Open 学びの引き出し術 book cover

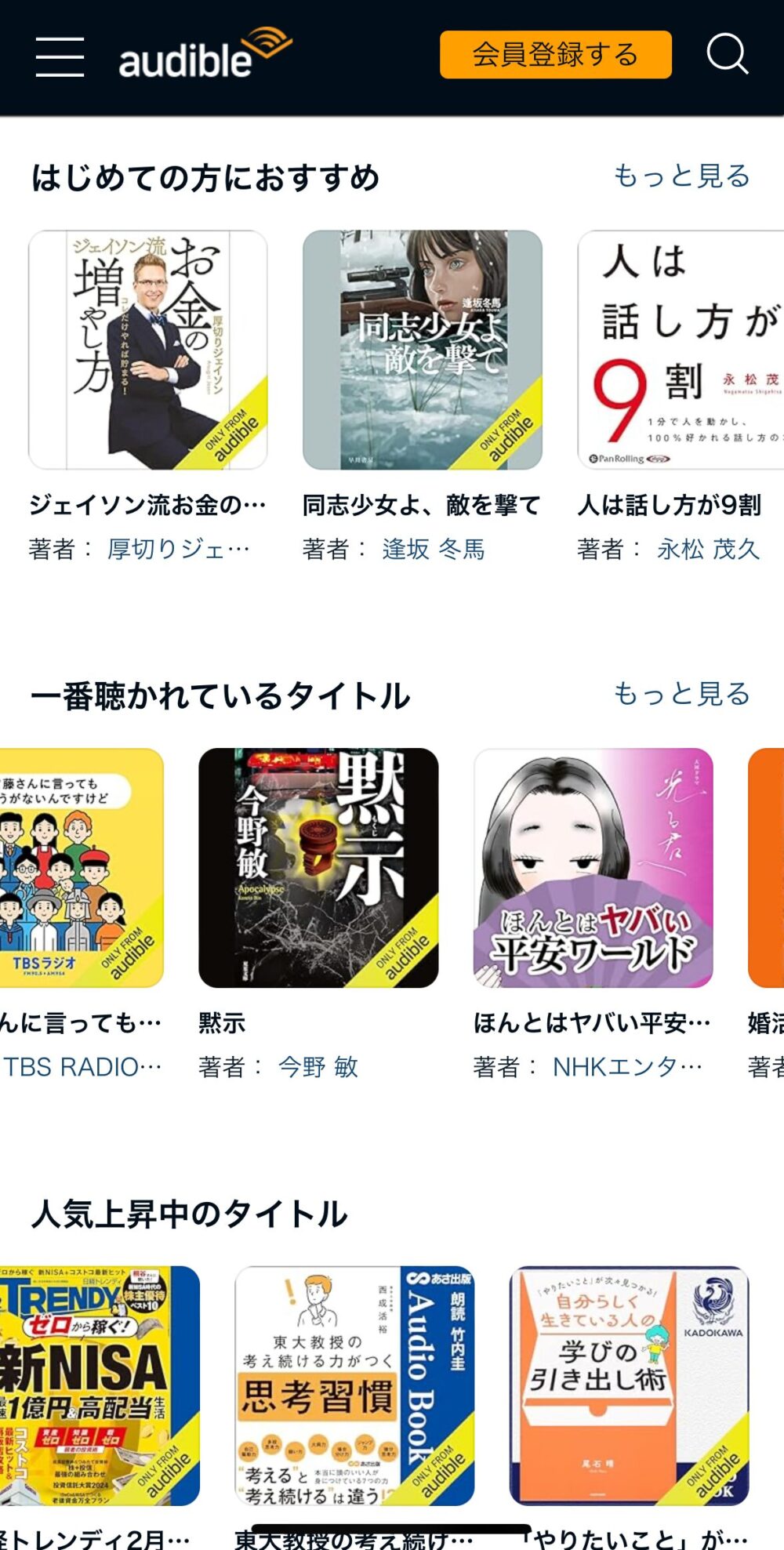pyautogui.click(x=629, y=1385)
